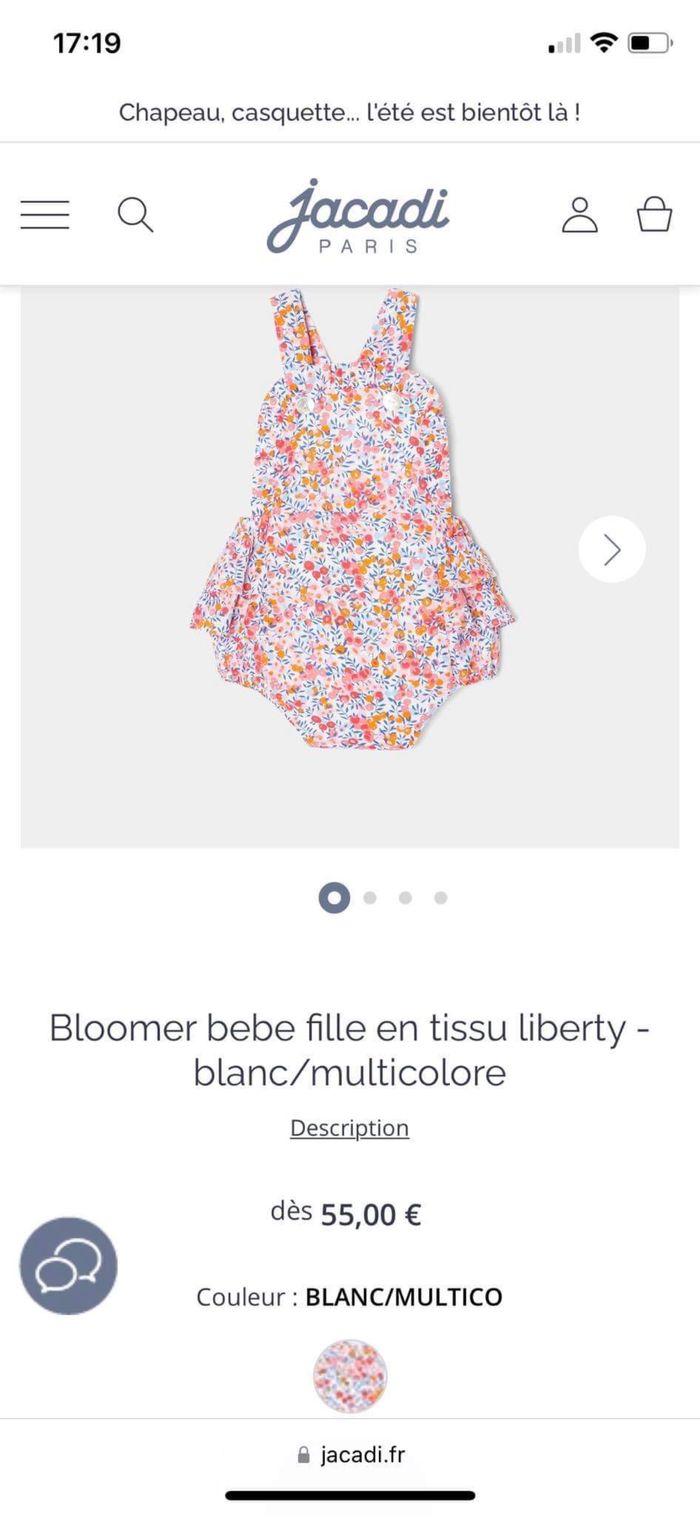
Task: Open the account profile icon
Action: click(579, 214)
